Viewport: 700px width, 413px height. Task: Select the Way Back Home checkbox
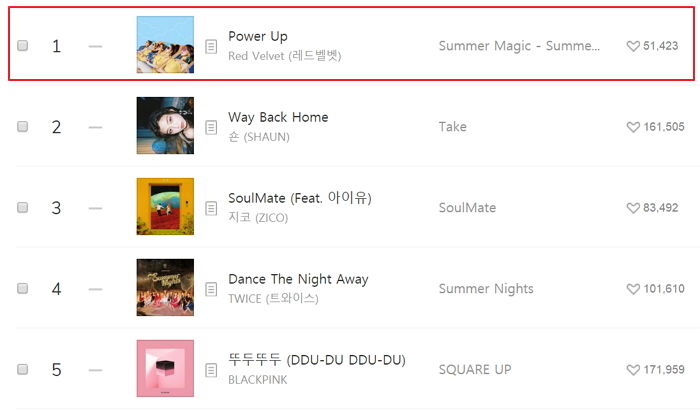click(23, 127)
